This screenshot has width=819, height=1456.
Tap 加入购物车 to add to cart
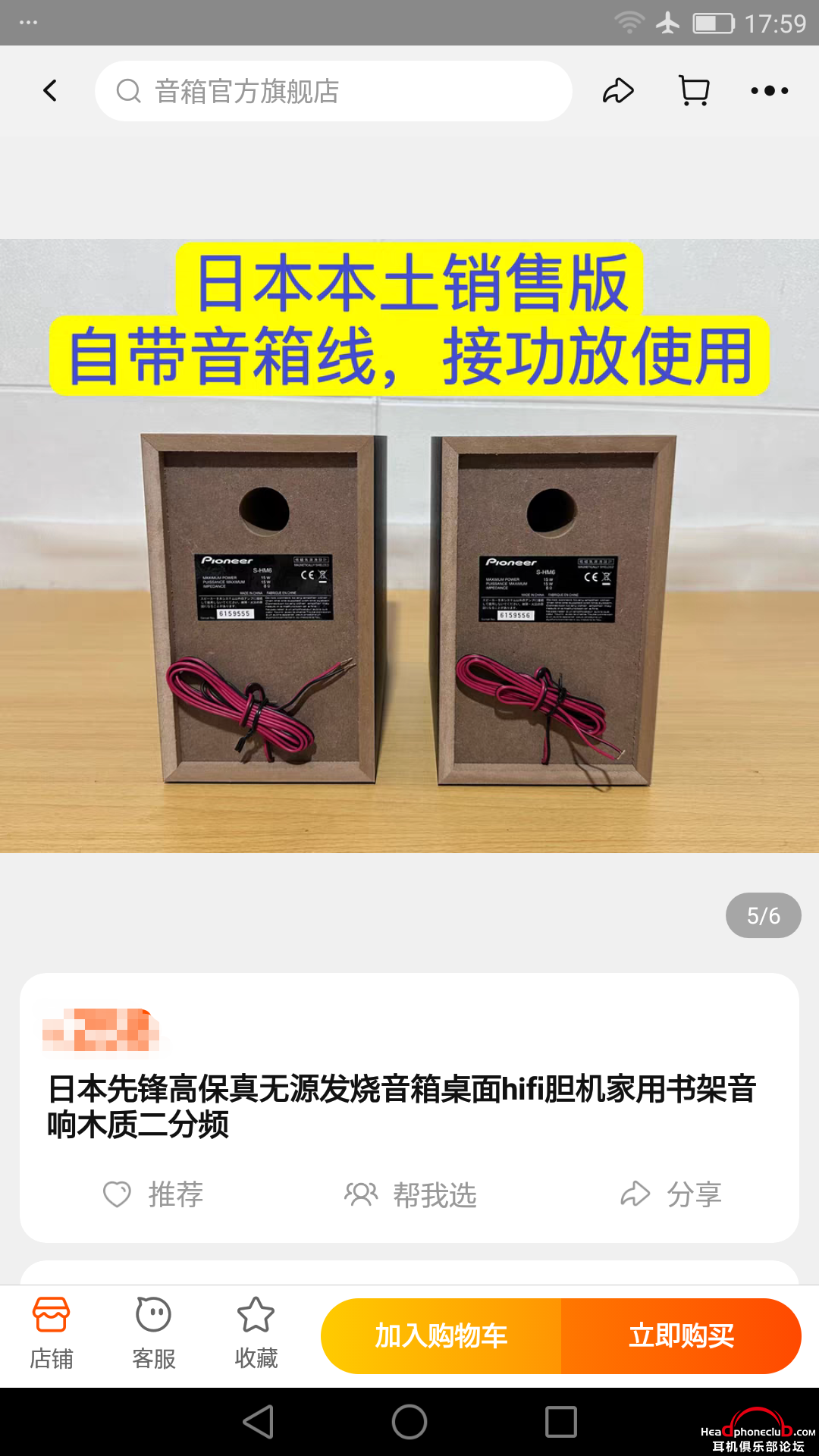(x=441, y=1335)
